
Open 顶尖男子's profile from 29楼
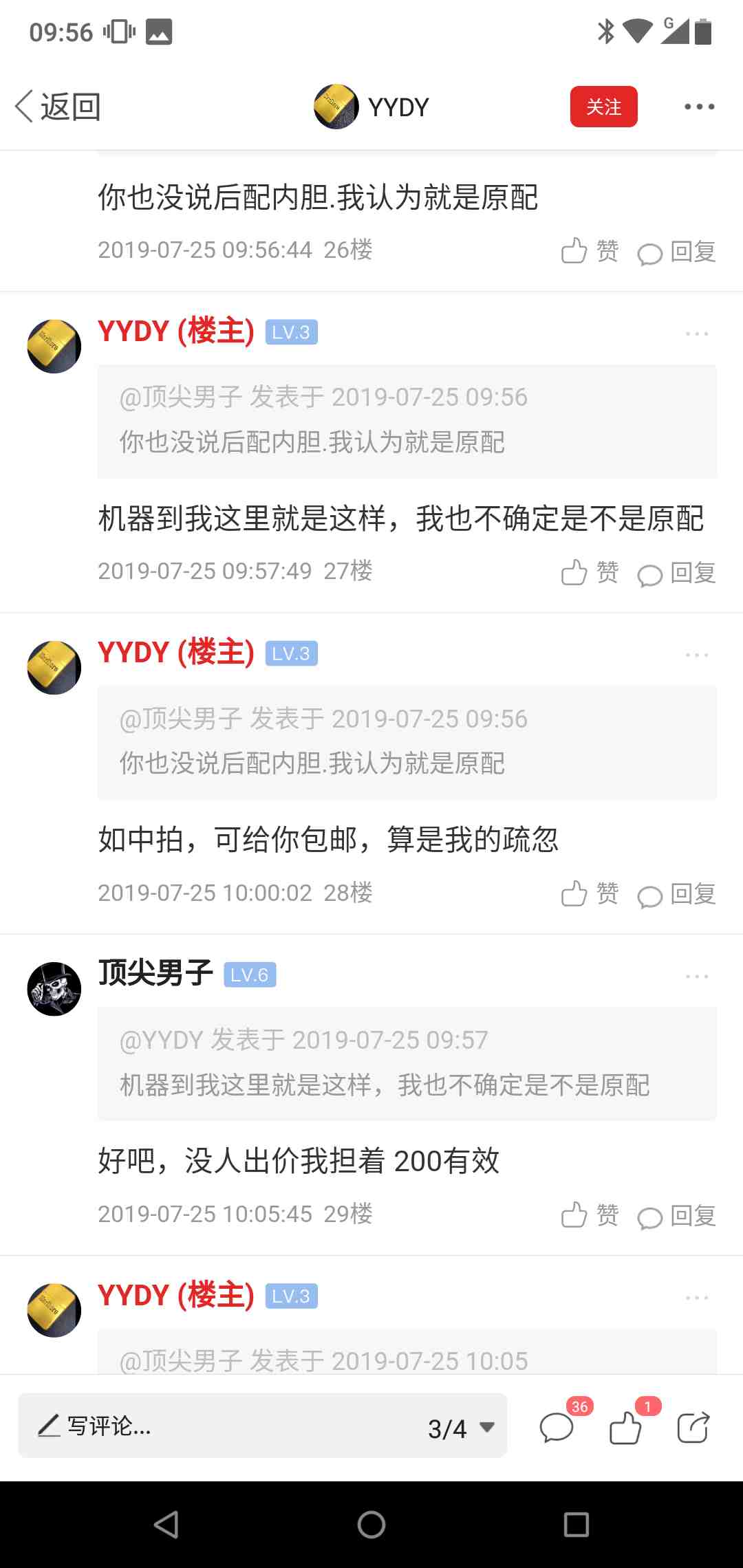tap(54, 989)
